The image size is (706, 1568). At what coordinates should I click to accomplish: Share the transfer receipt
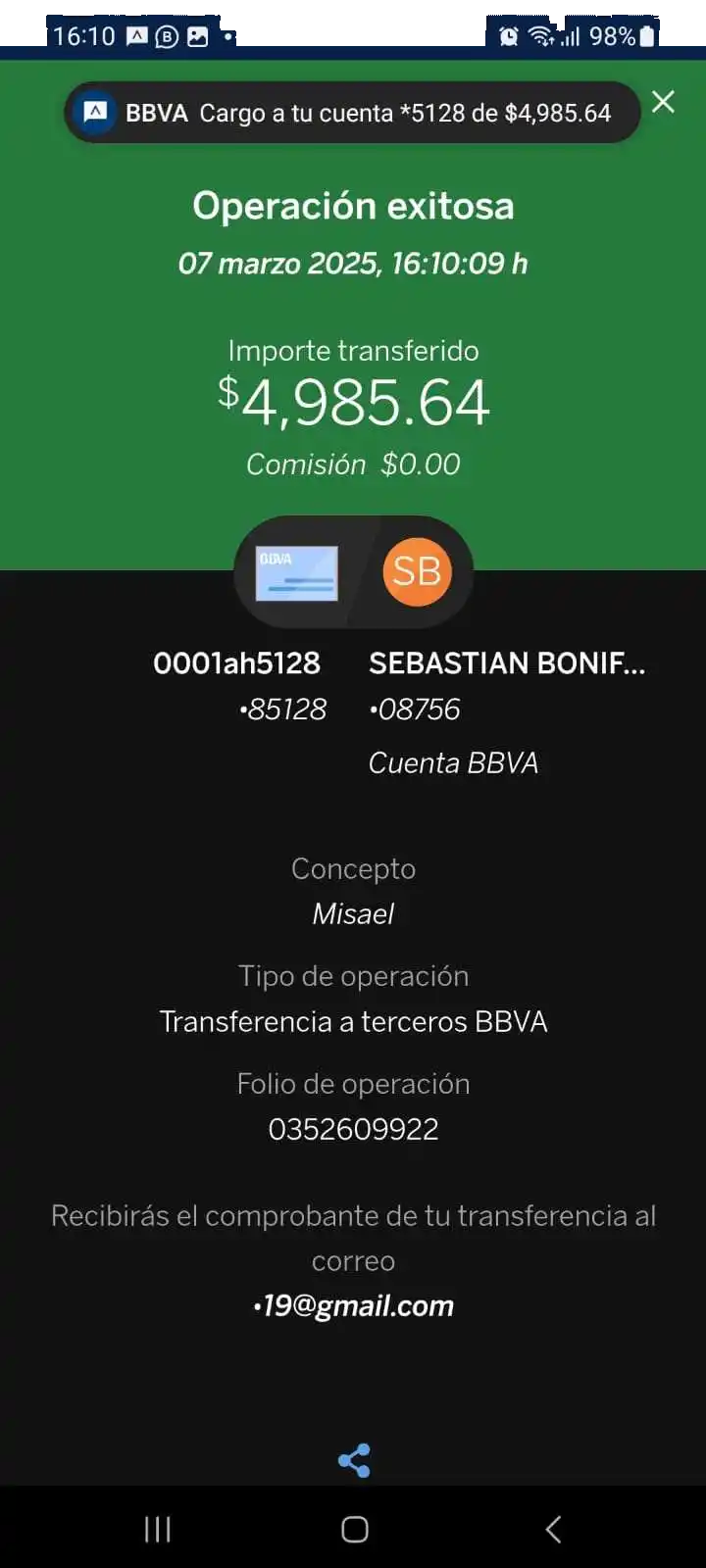[x=354, y=1460]
